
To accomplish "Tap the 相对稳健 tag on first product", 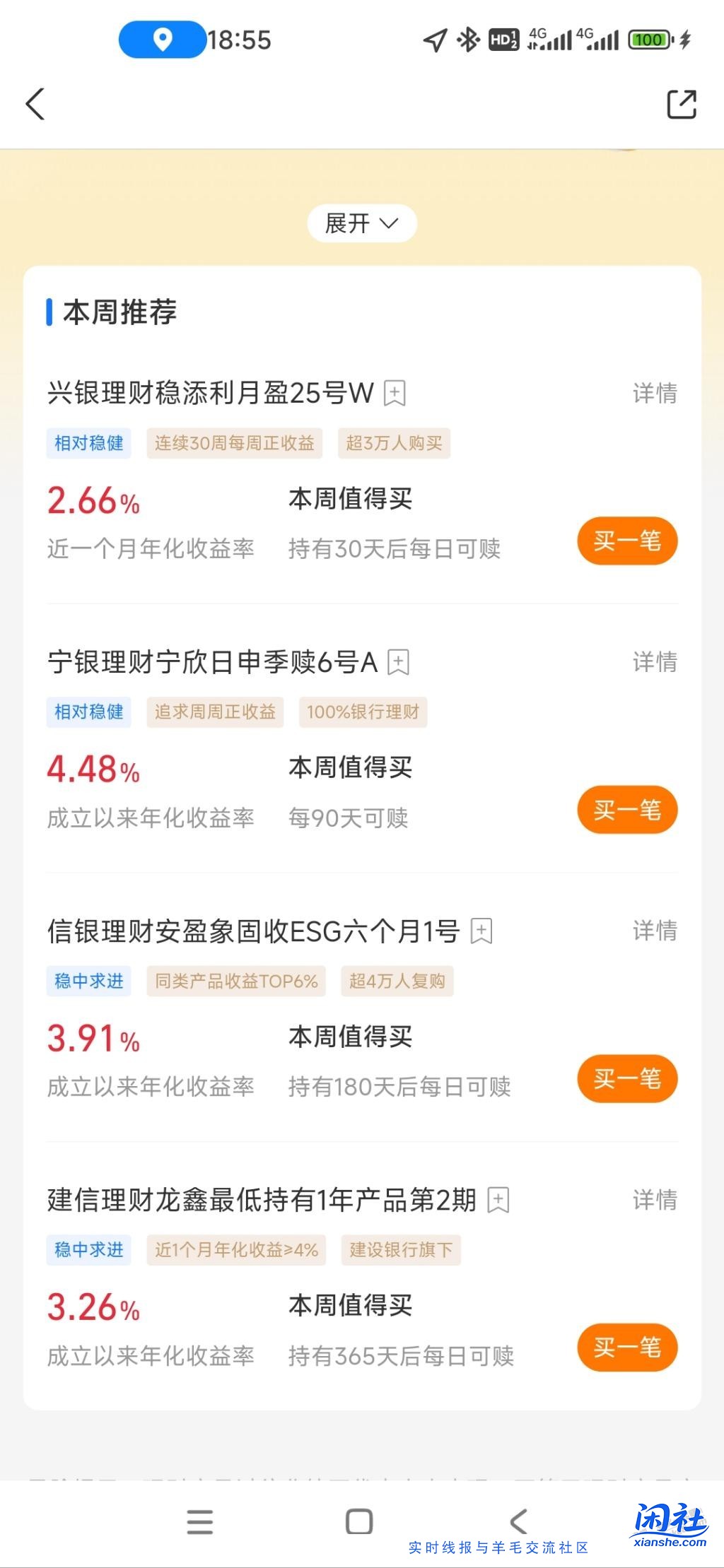I will tap(88, 443).
